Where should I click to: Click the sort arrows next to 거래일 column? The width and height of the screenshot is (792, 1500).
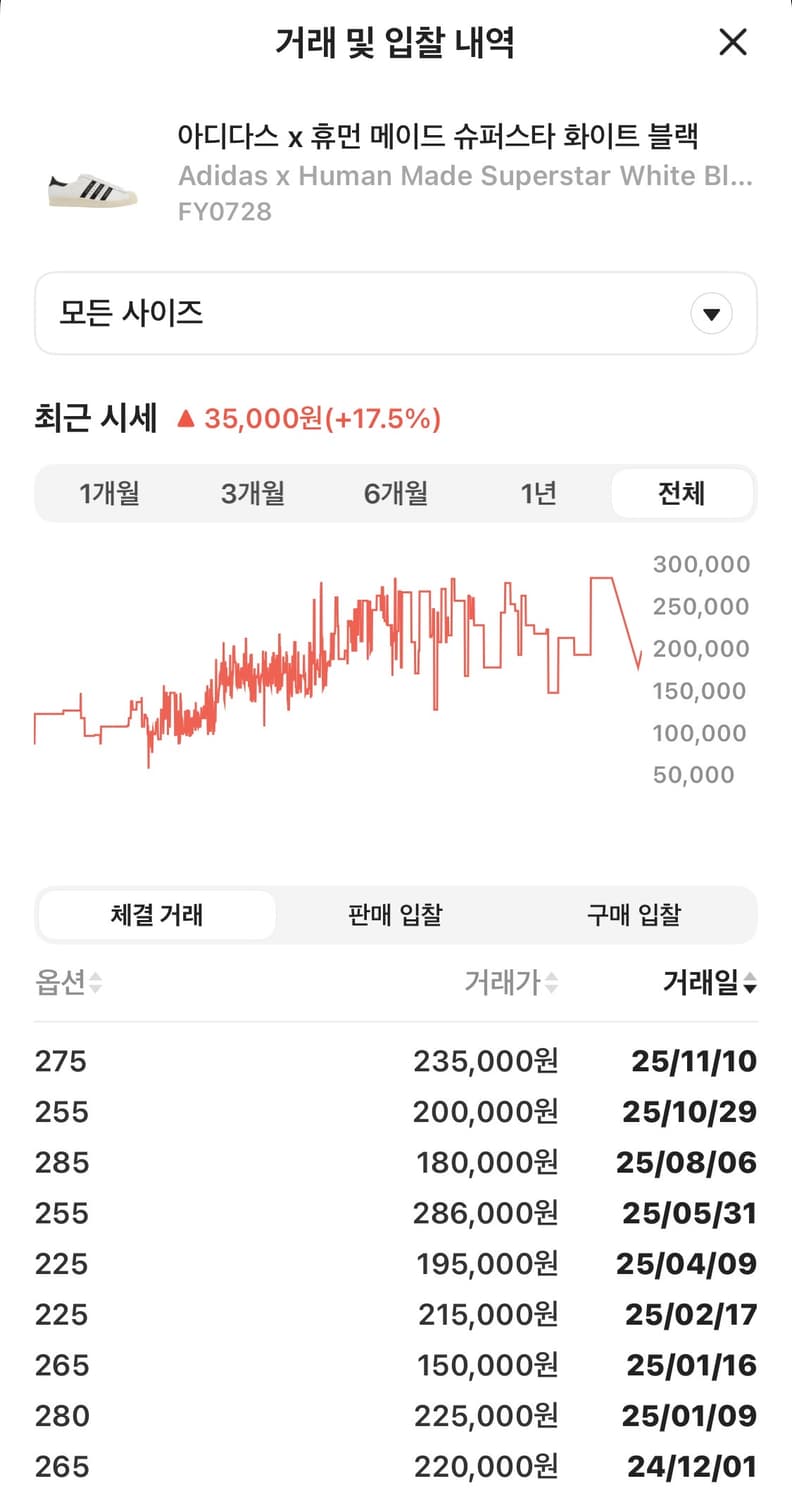point(749,983)
